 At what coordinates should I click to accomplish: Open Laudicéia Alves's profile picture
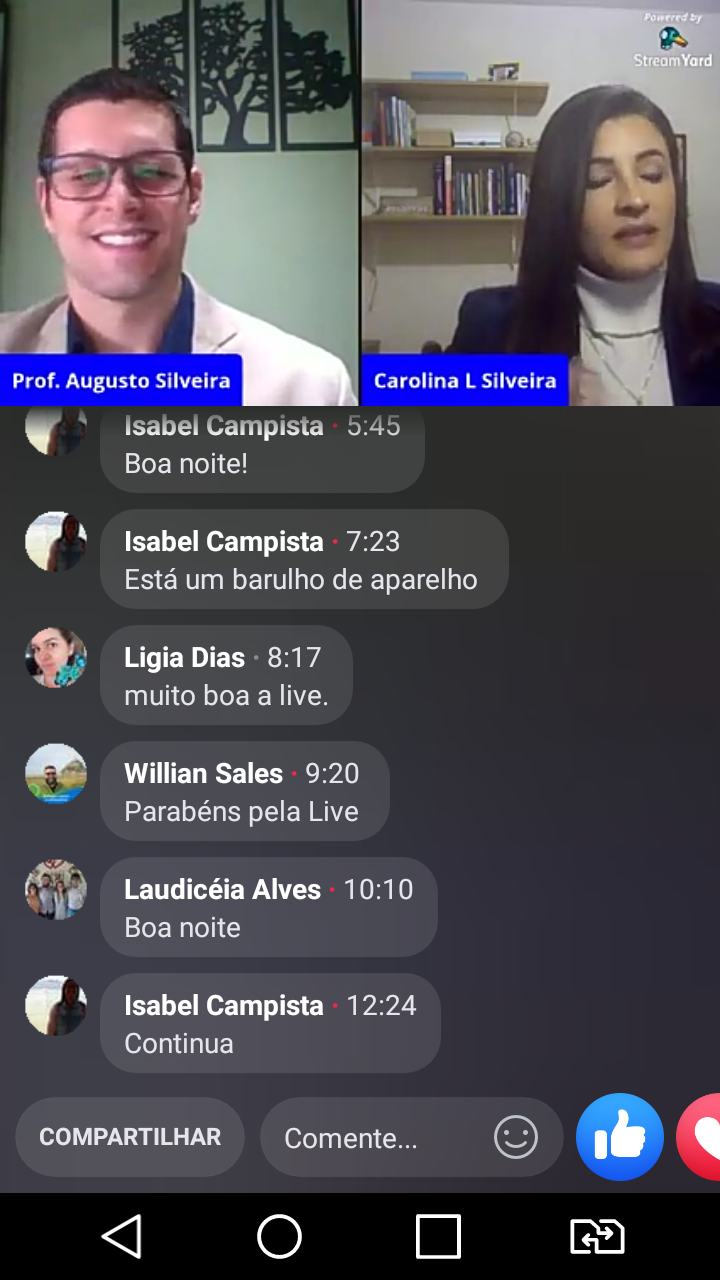pos(56,890)
